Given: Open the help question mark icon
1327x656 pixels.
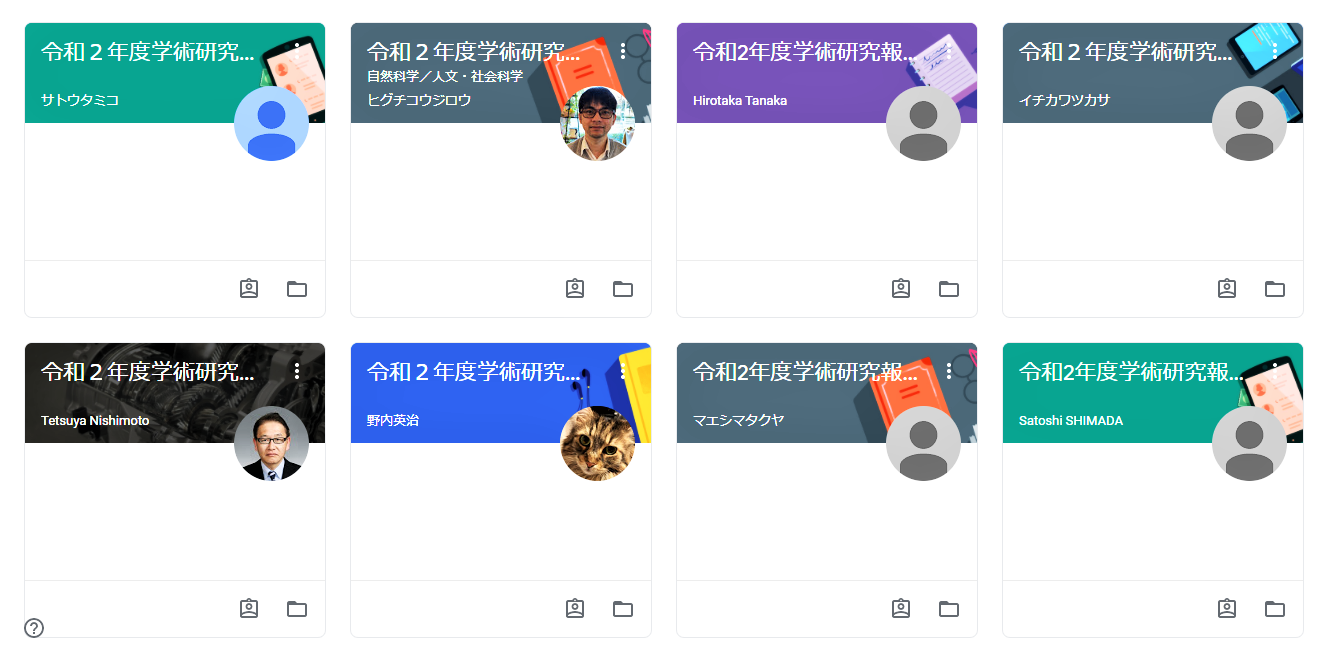Looking at the screenshot, I should (x=34, y=628).
